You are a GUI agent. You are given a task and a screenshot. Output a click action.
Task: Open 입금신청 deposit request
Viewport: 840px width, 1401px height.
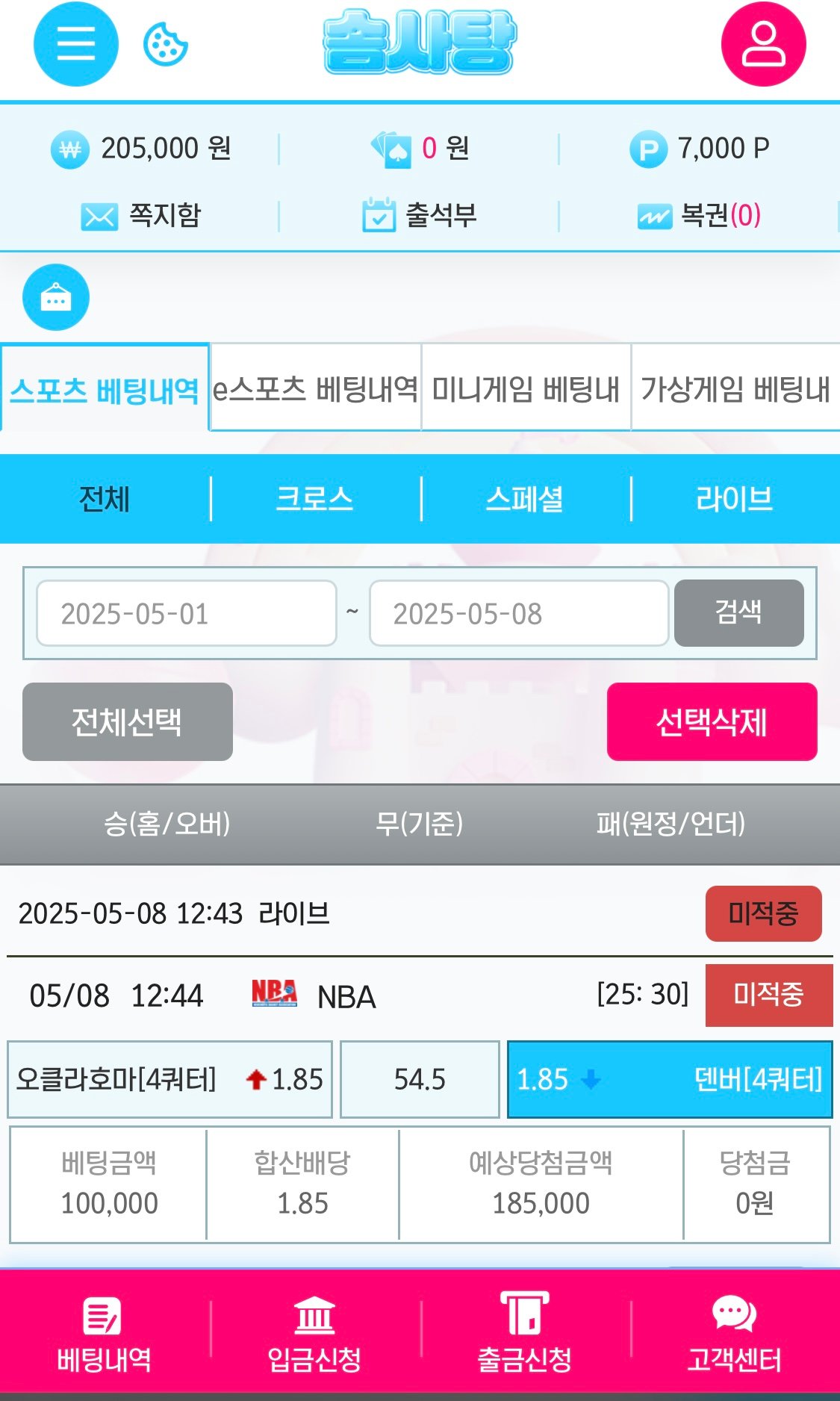point(314,1335)
